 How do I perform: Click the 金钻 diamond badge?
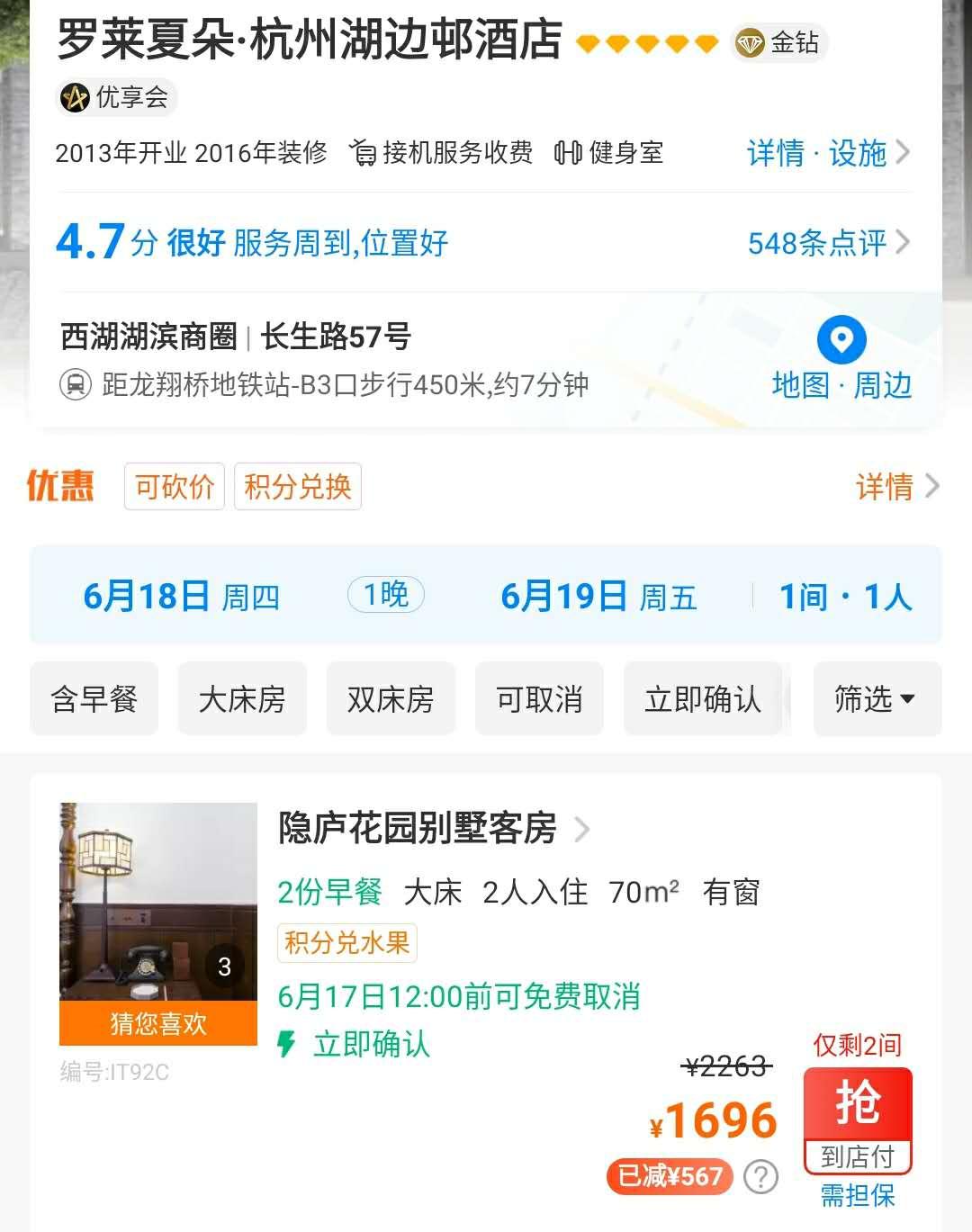pyautogui.click(x=778, y=43)
